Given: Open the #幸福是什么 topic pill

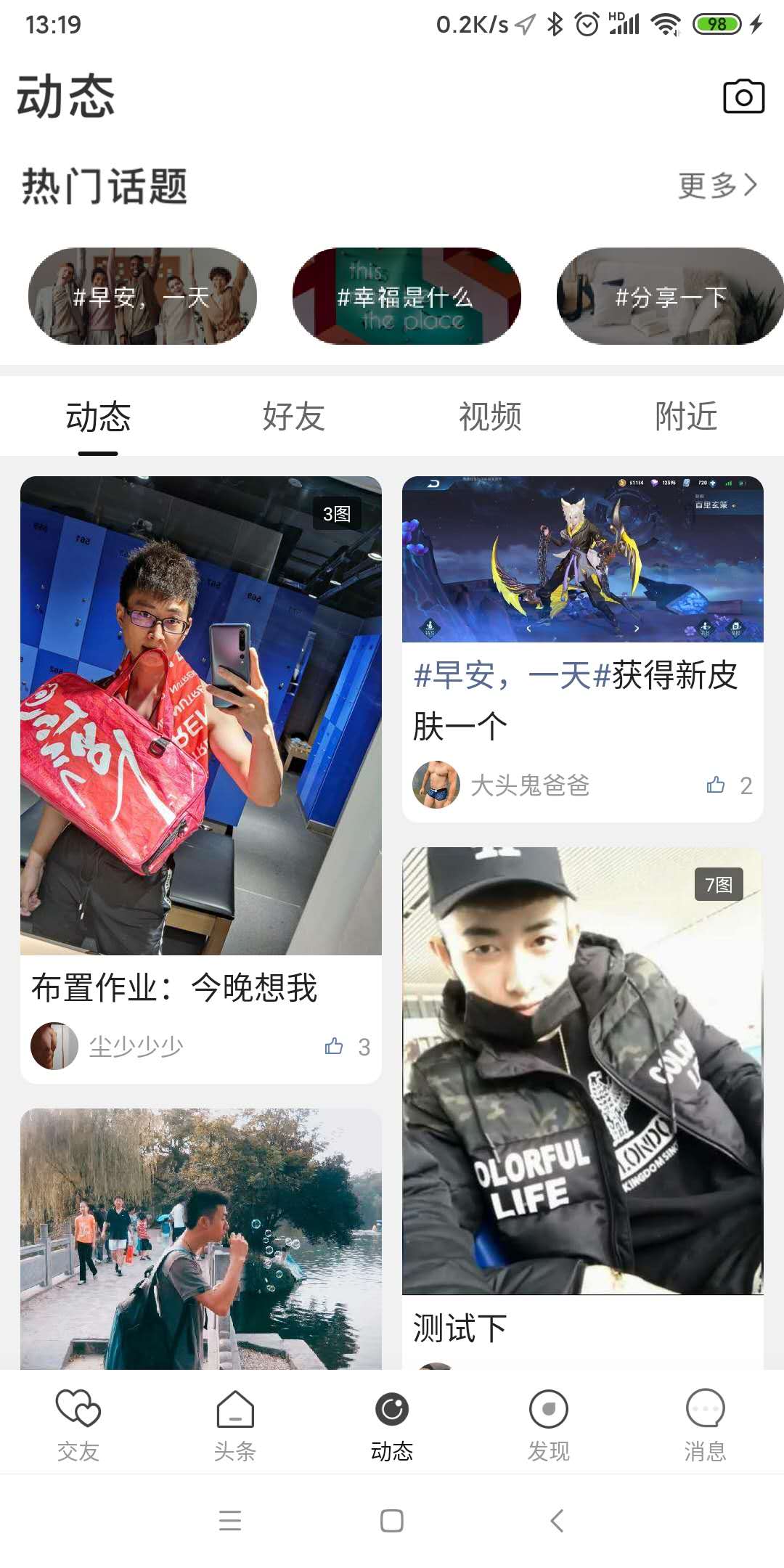Looking at the screenshot, I should coord(406,296).
